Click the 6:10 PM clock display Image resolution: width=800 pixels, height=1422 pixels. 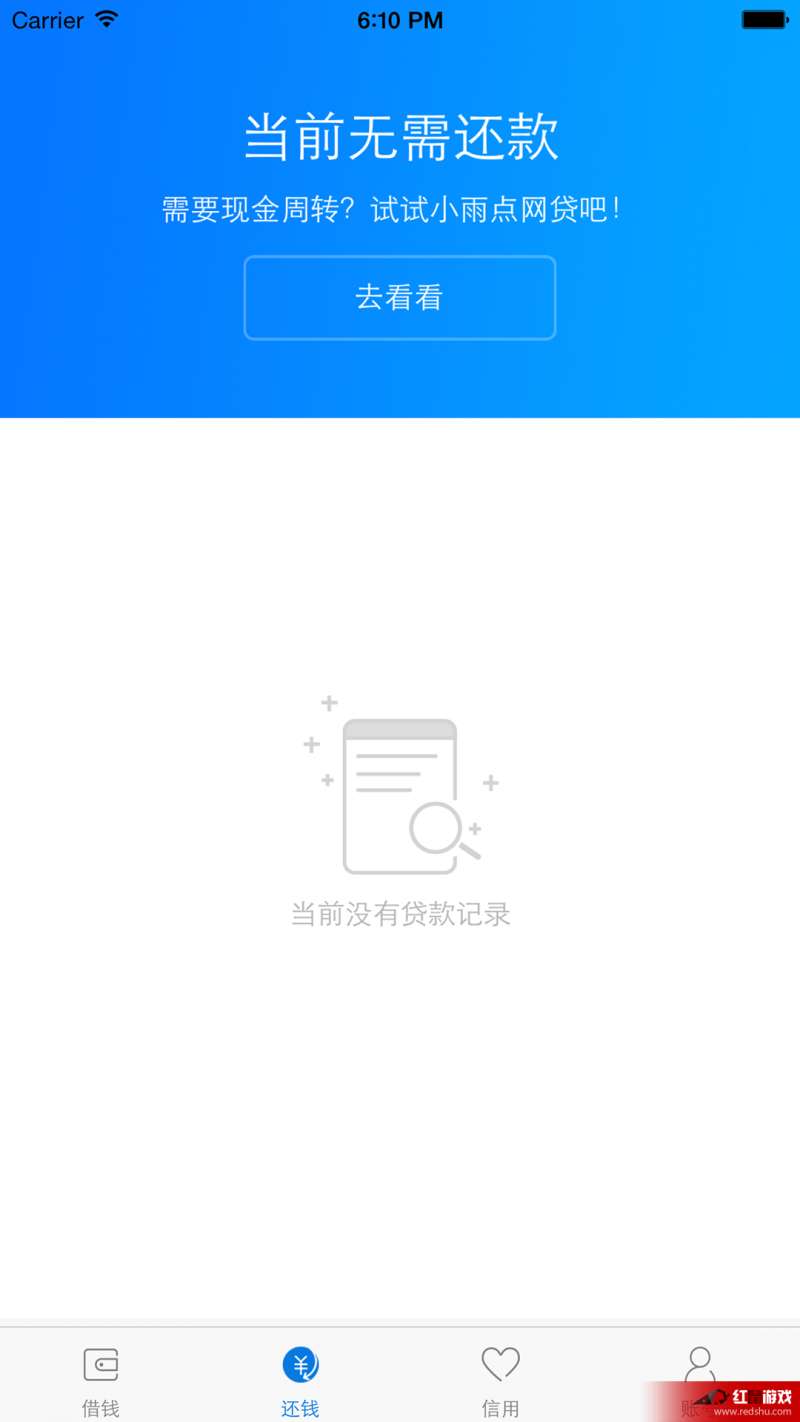pyautogui.click(x=400, y=20)
